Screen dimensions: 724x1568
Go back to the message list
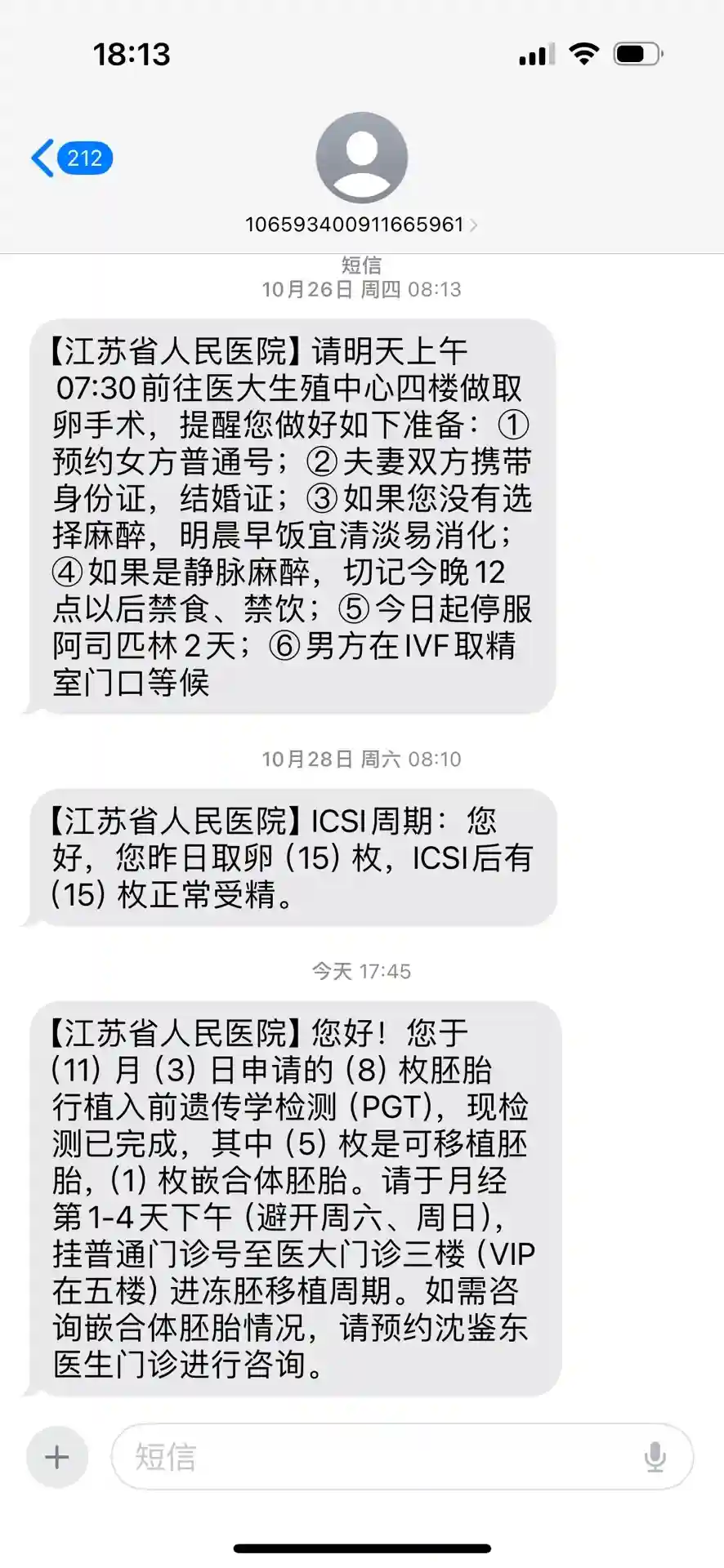point(69,158)
